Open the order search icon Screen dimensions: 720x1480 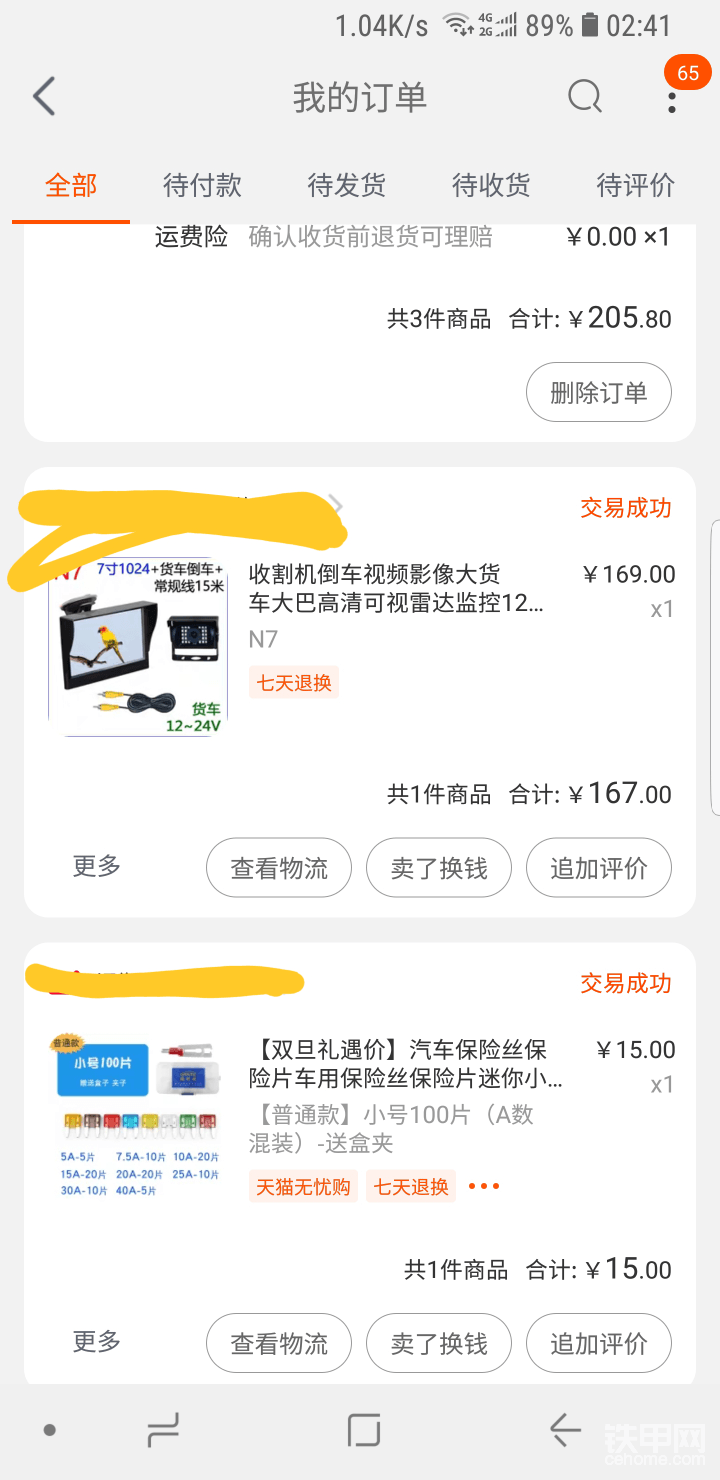(x=585, y=97)
